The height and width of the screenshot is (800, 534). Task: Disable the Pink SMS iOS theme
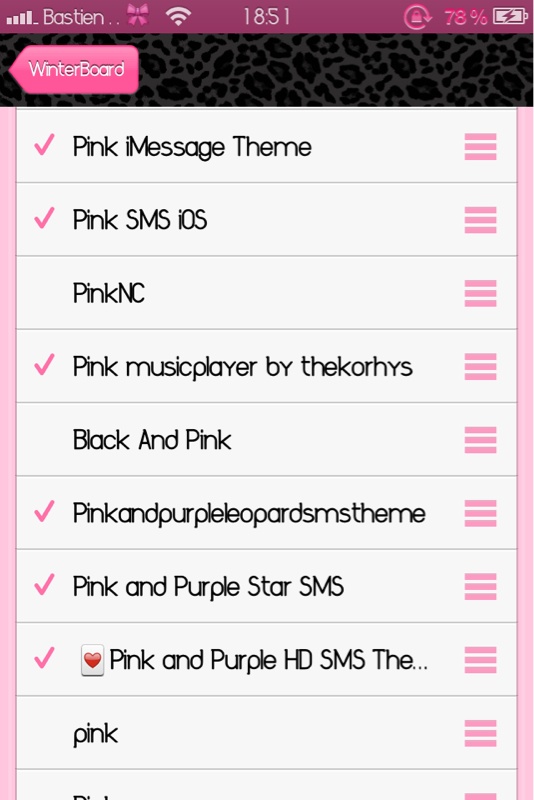click(x=266, y=220)
